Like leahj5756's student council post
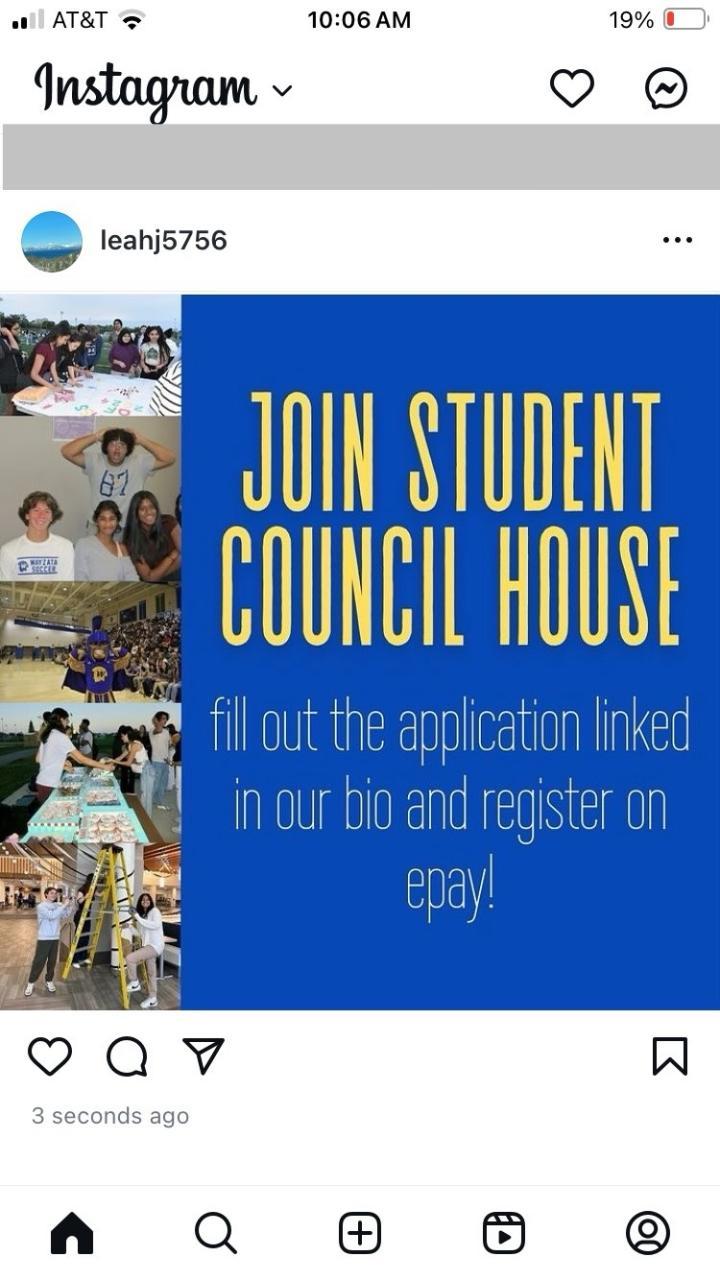Viewport: 720px width, 1280px height. (x=49, y=1056)
